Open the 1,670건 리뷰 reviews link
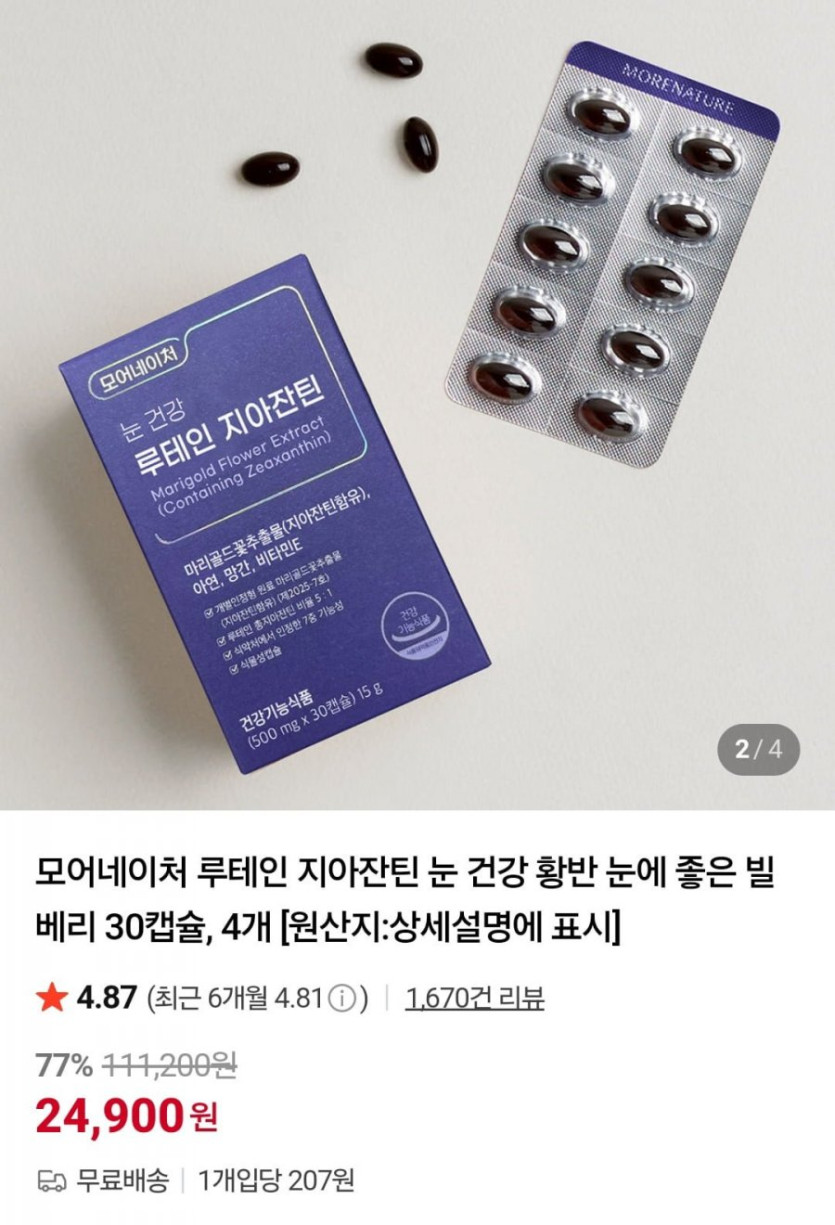The height and width of the screenshot is (1225, 835). (475, 998)
